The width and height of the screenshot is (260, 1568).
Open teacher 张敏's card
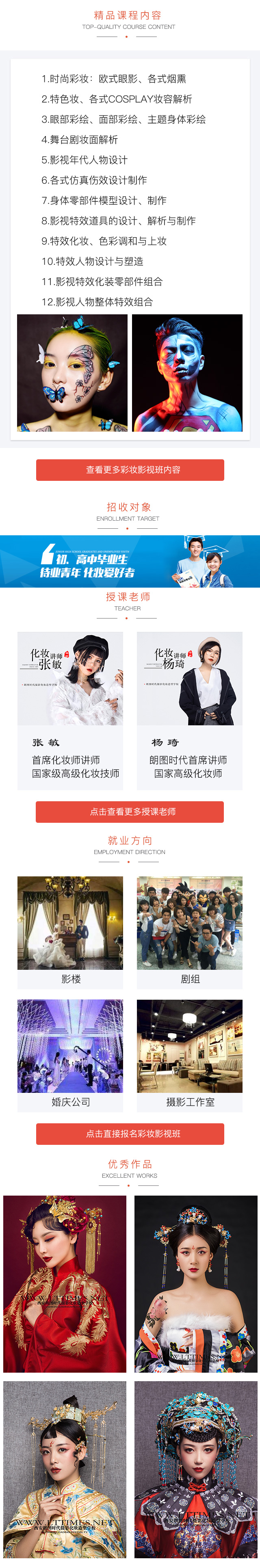click(x=70, y=710)
